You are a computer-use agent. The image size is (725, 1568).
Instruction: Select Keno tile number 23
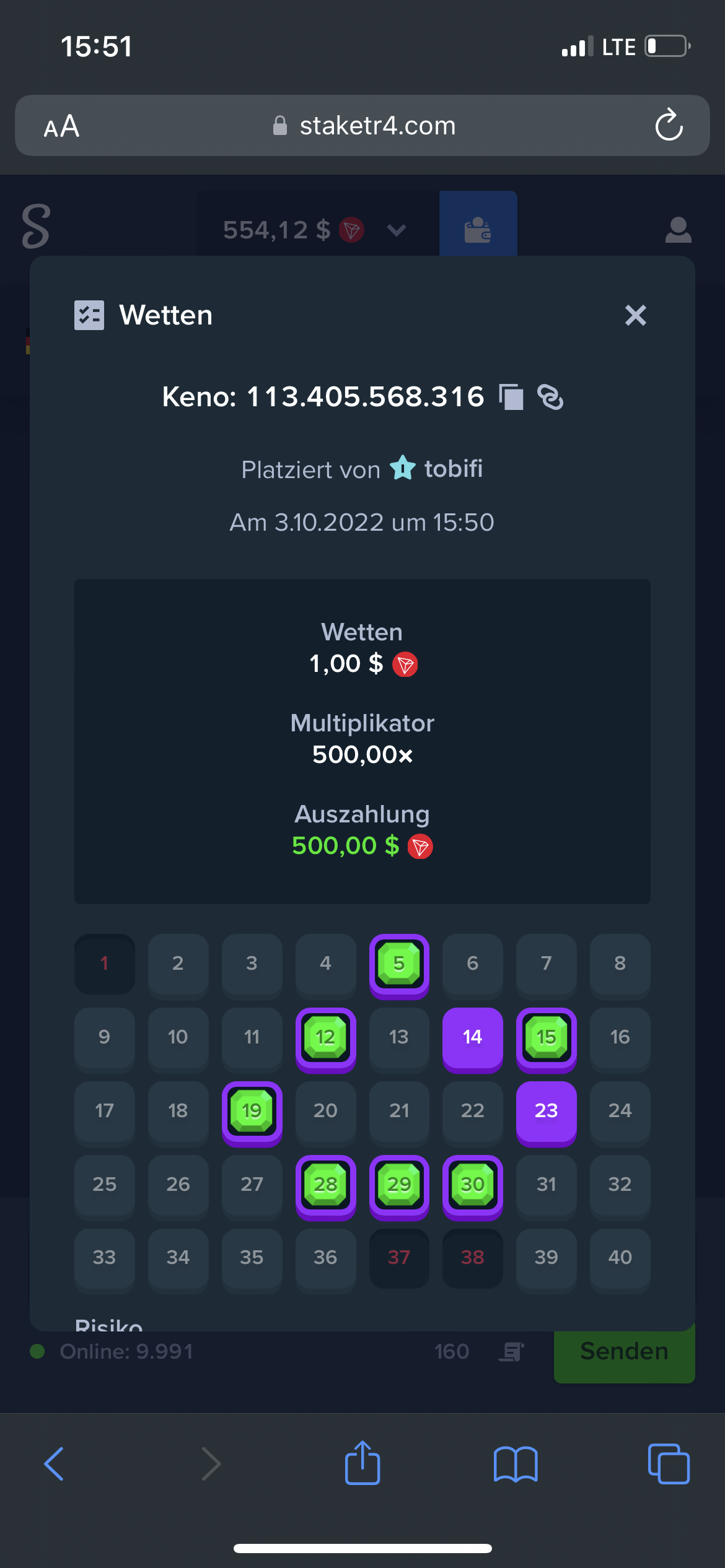[x=546, y=1112]
